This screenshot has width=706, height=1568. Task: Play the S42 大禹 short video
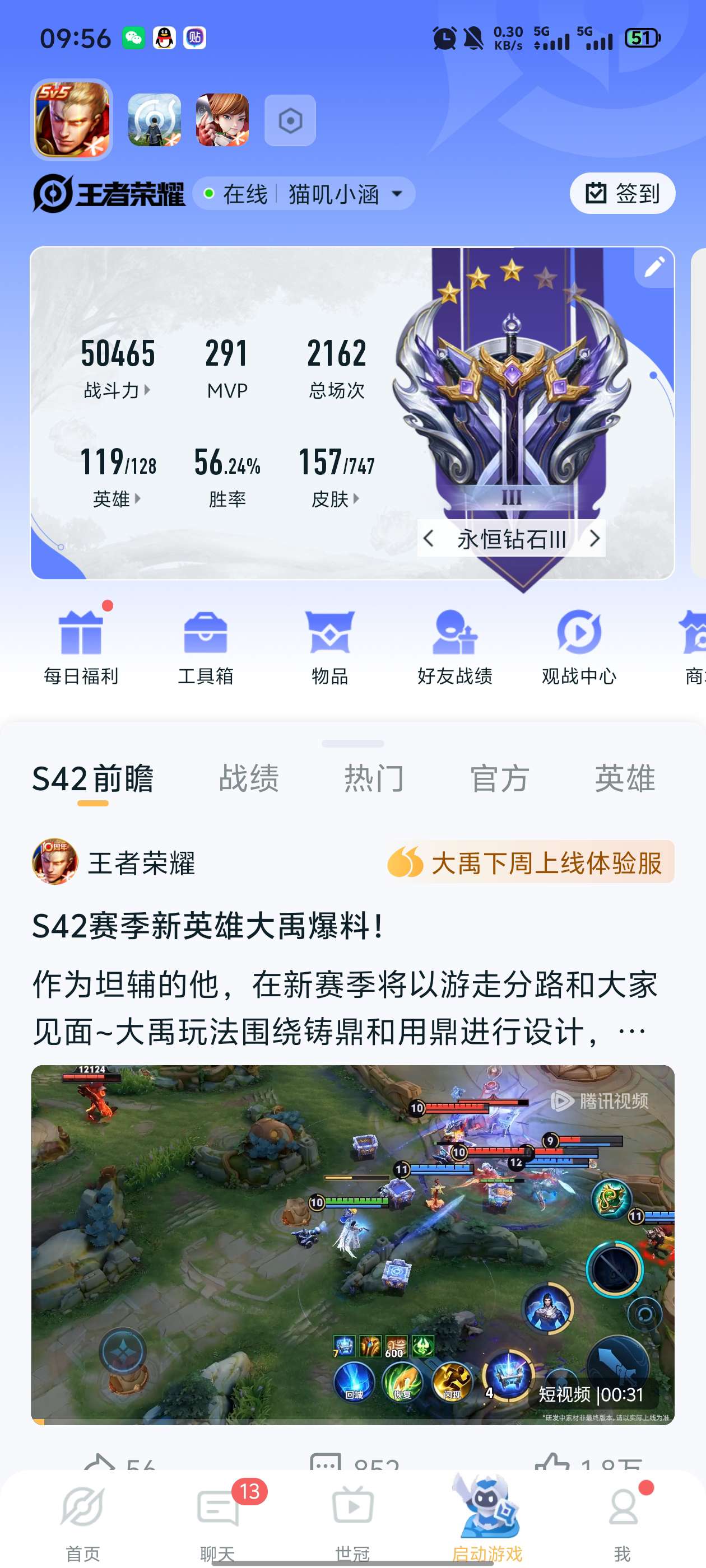pos(352,1244)
